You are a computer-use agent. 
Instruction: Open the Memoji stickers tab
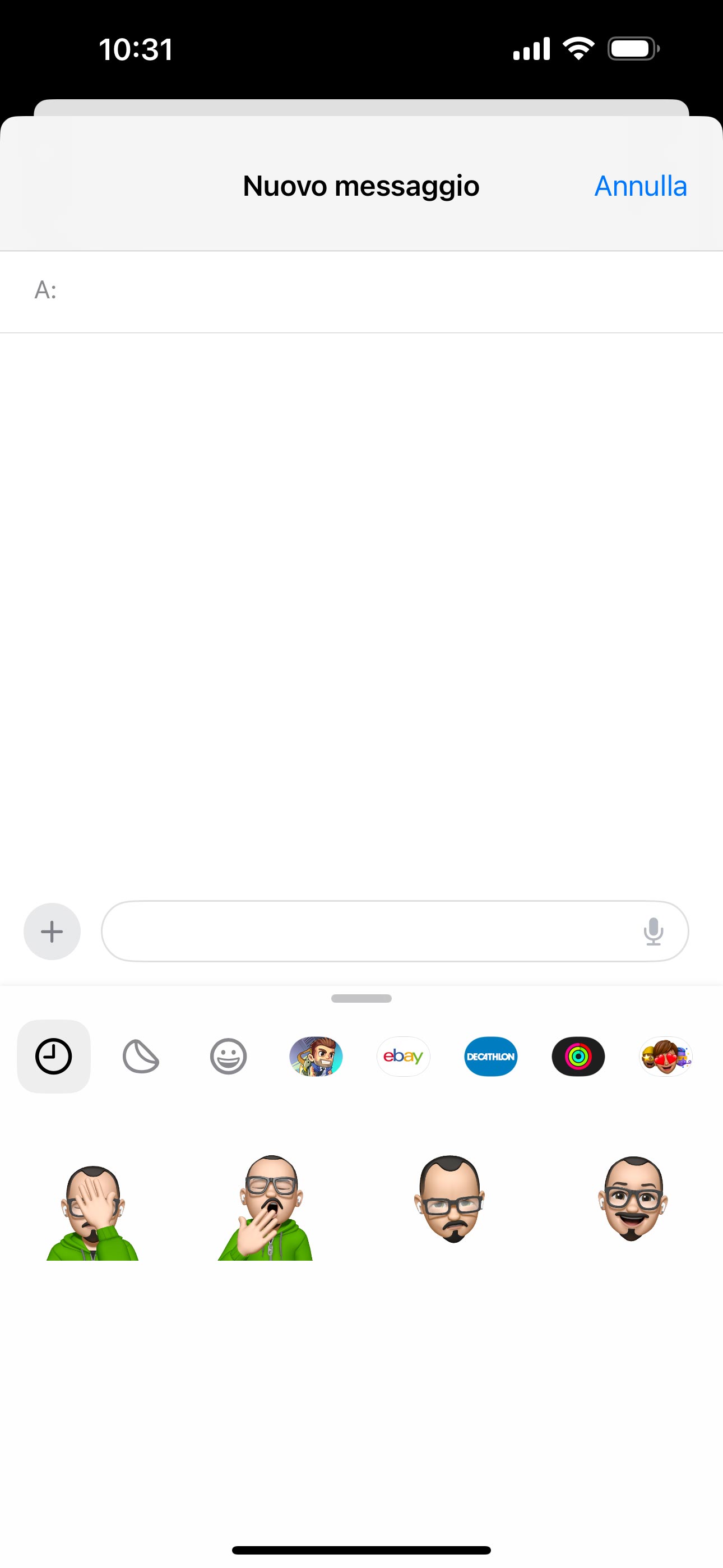pos(666,1056)
